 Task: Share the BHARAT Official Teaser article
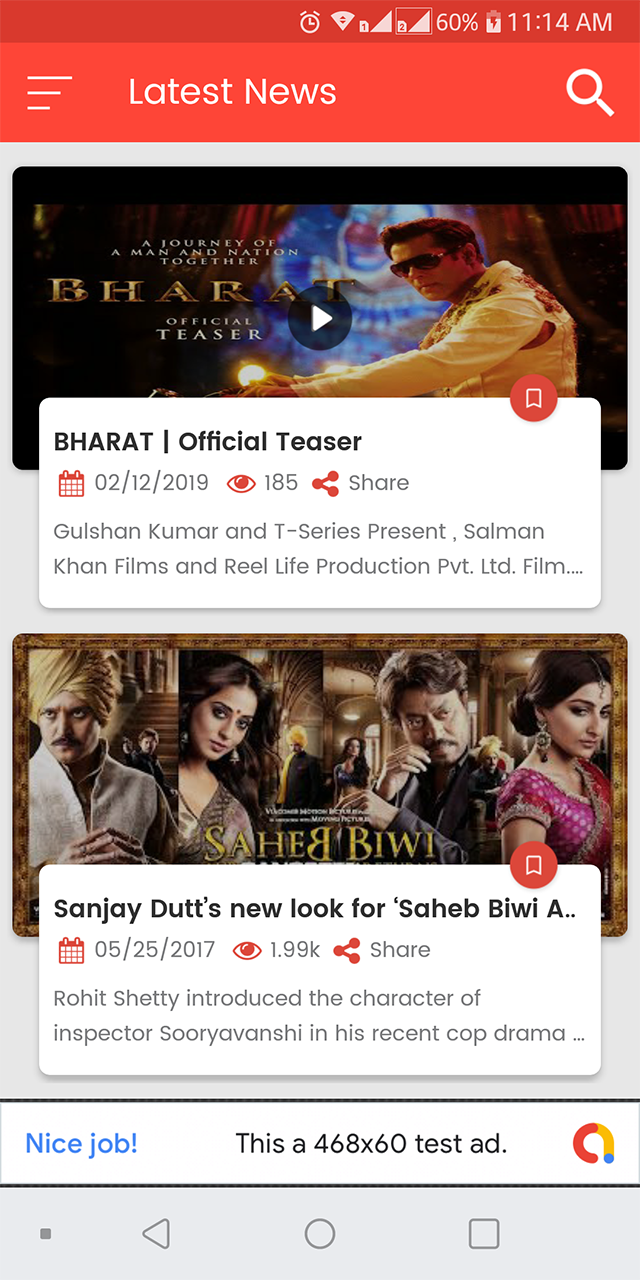click(x=361, y=483)
